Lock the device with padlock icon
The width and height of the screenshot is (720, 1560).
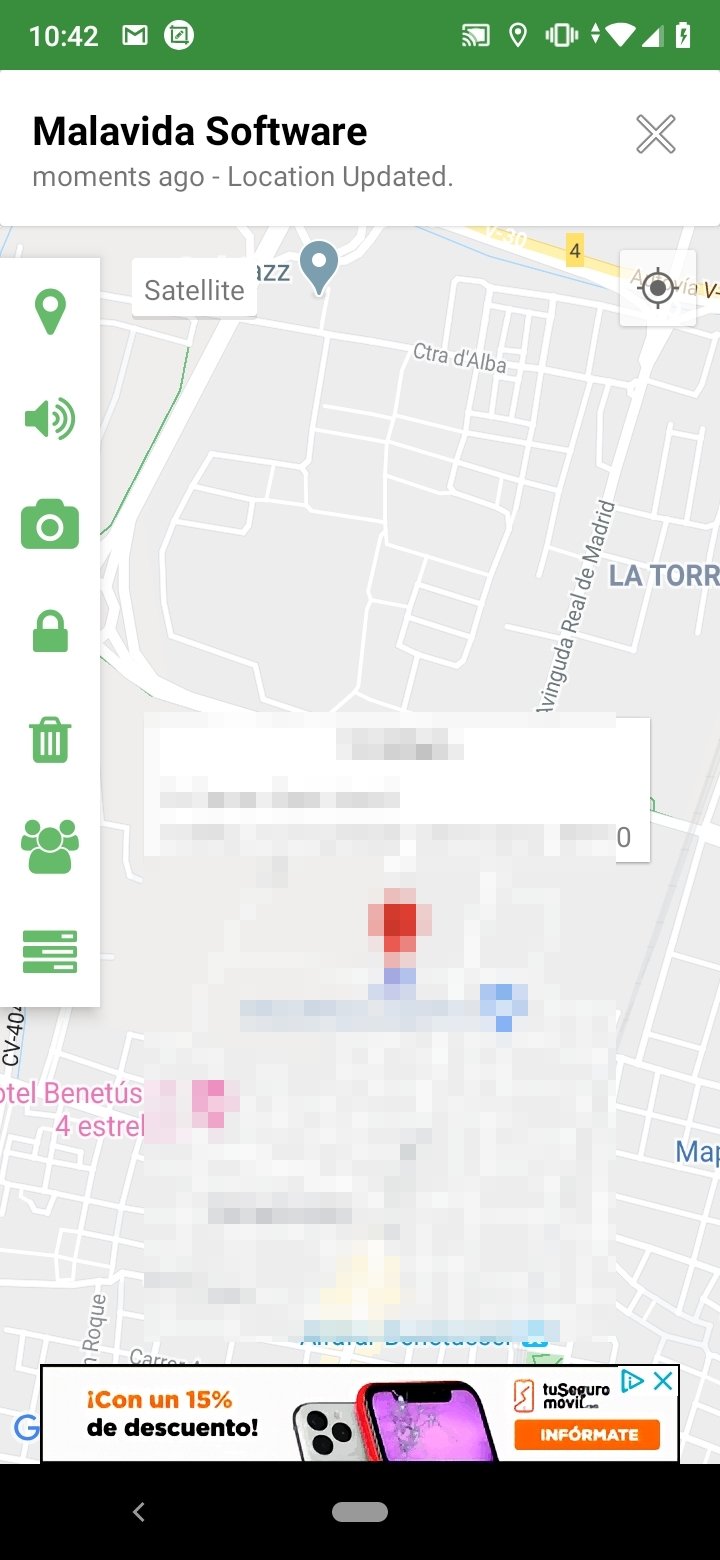tap(50, 632)
